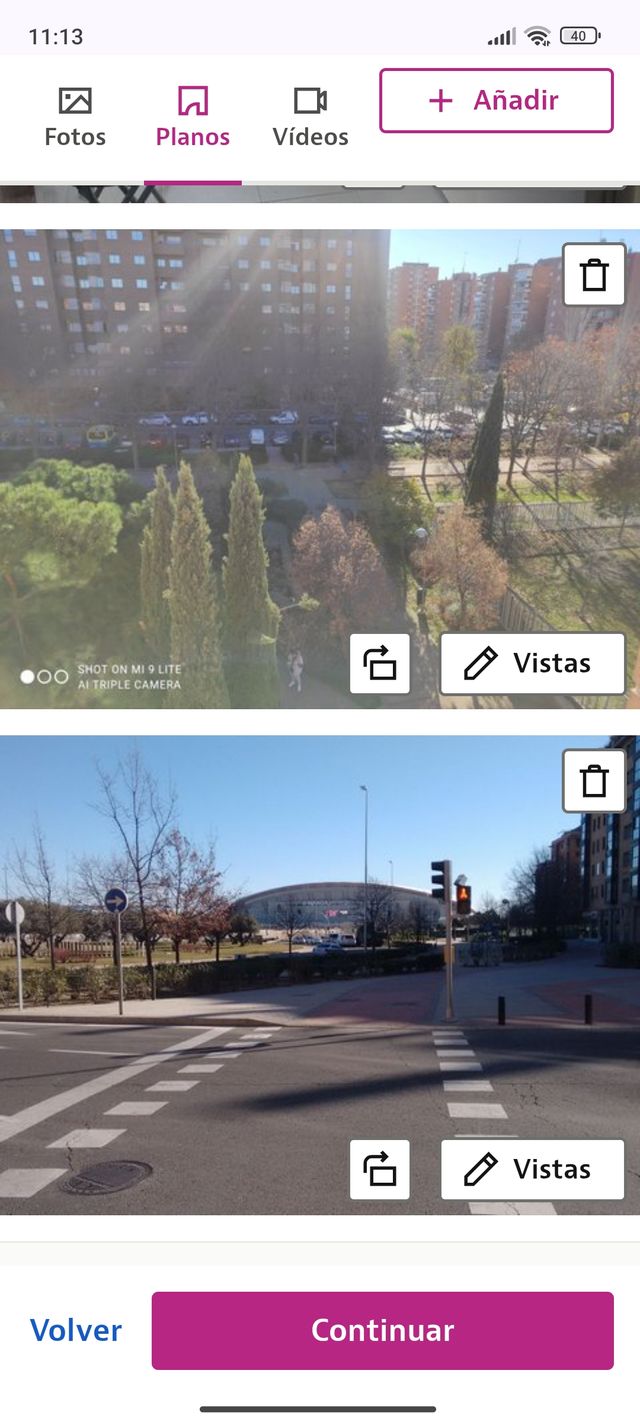Viewport: 640px width, 1422px height.
Task: Select the Planos tab
Action: (x=193, y=118)
